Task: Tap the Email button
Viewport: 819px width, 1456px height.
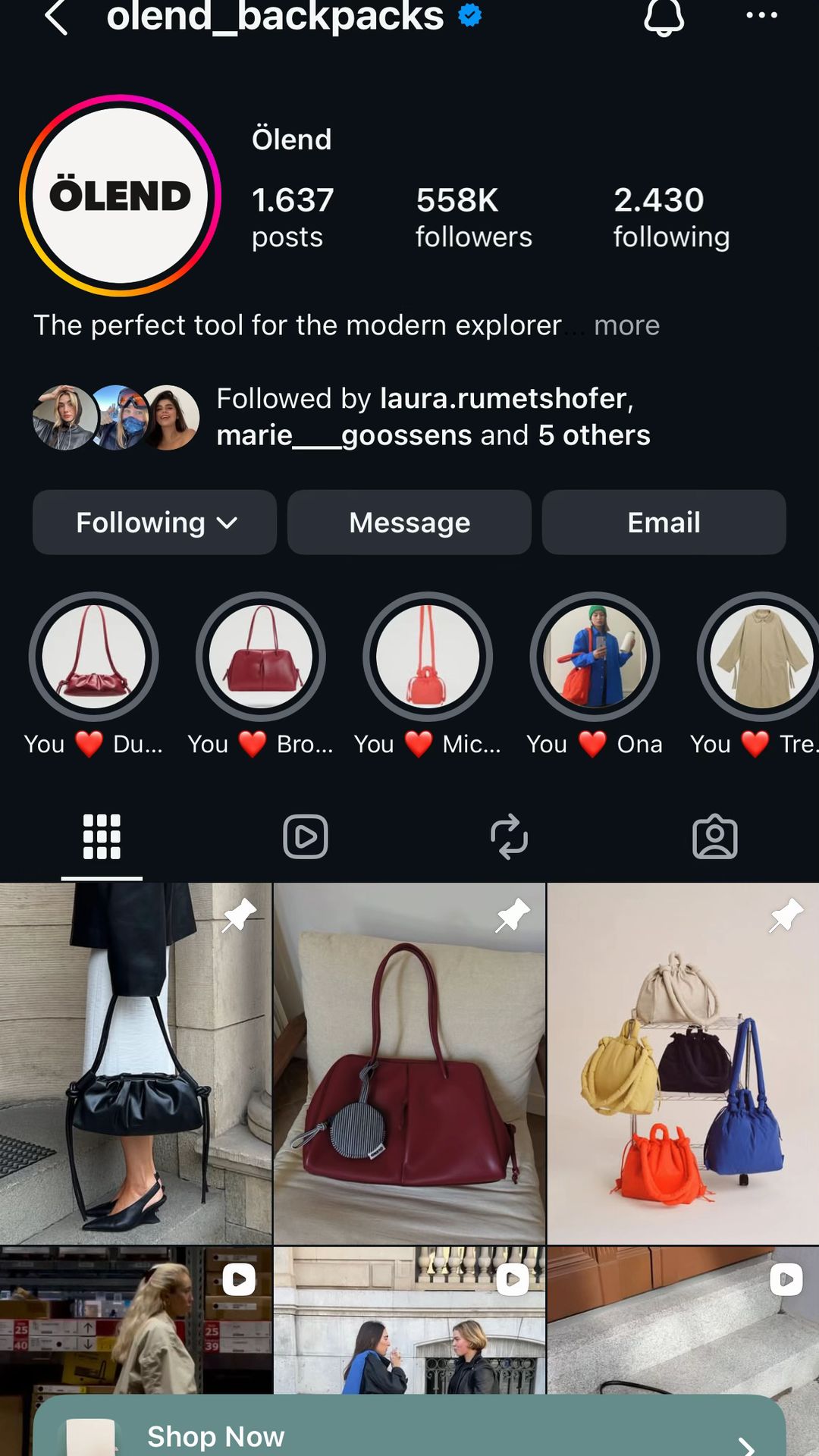Action: [x=664, y=522]
